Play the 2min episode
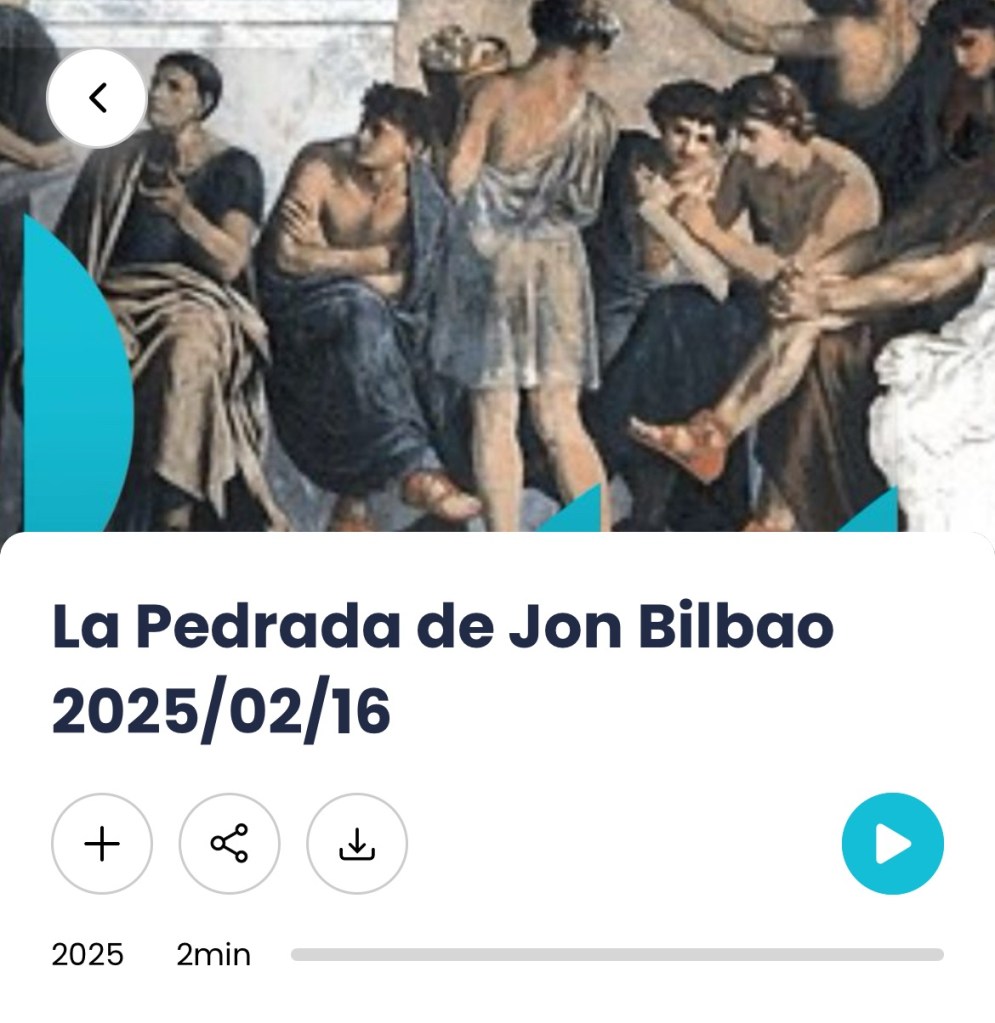 point(892,844)
